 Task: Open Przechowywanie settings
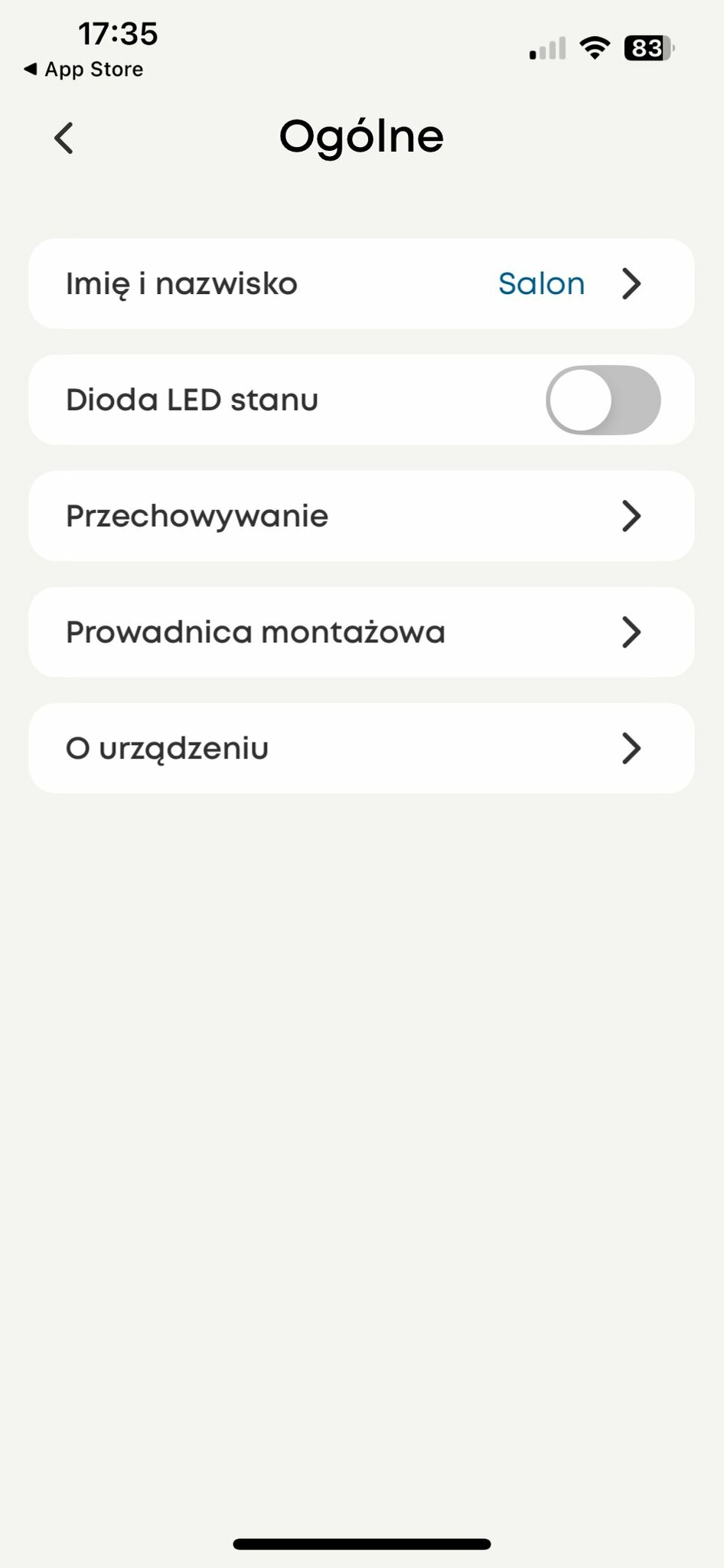[x=361, y=516]
